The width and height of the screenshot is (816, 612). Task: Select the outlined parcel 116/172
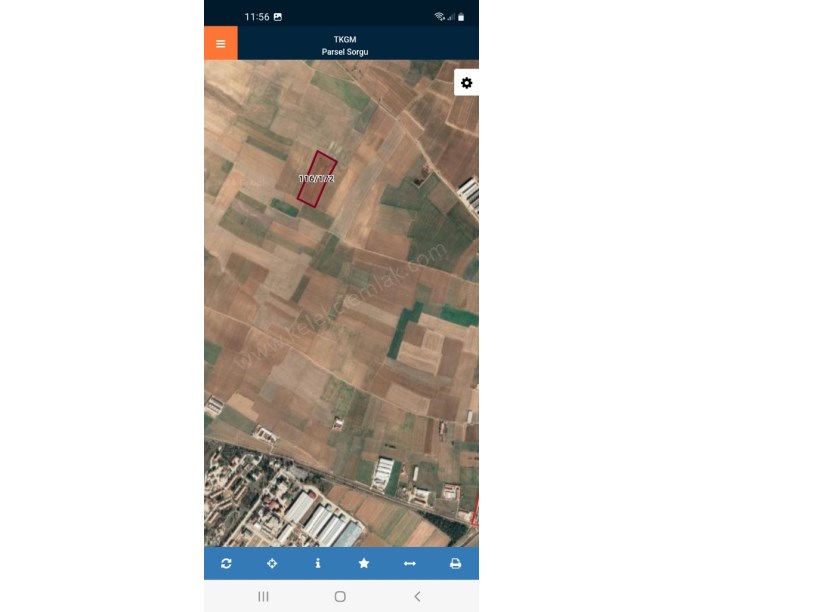point(317,179)
